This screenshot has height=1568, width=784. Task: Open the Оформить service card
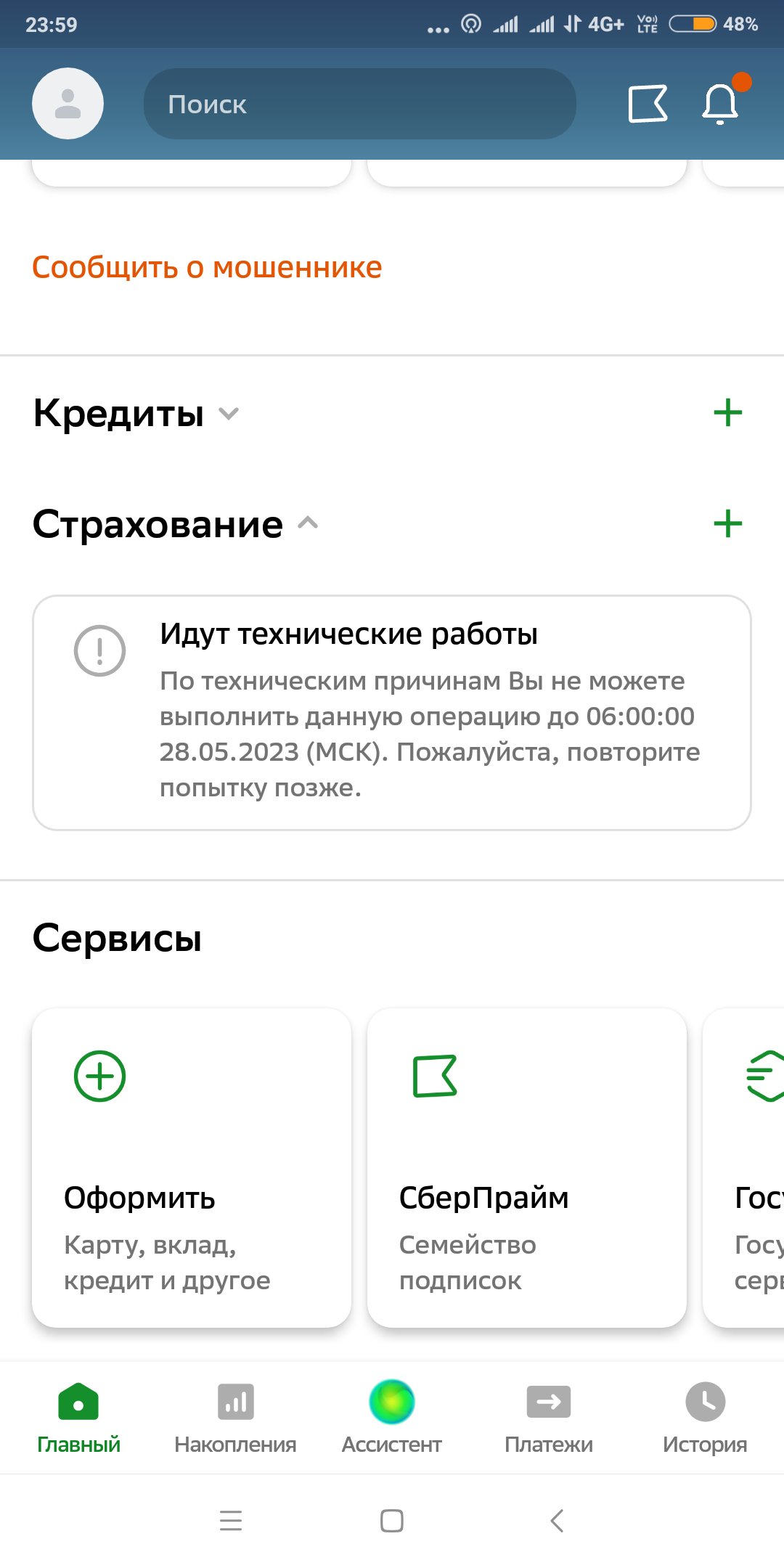pyautogui.click(x=192, y=1167)
